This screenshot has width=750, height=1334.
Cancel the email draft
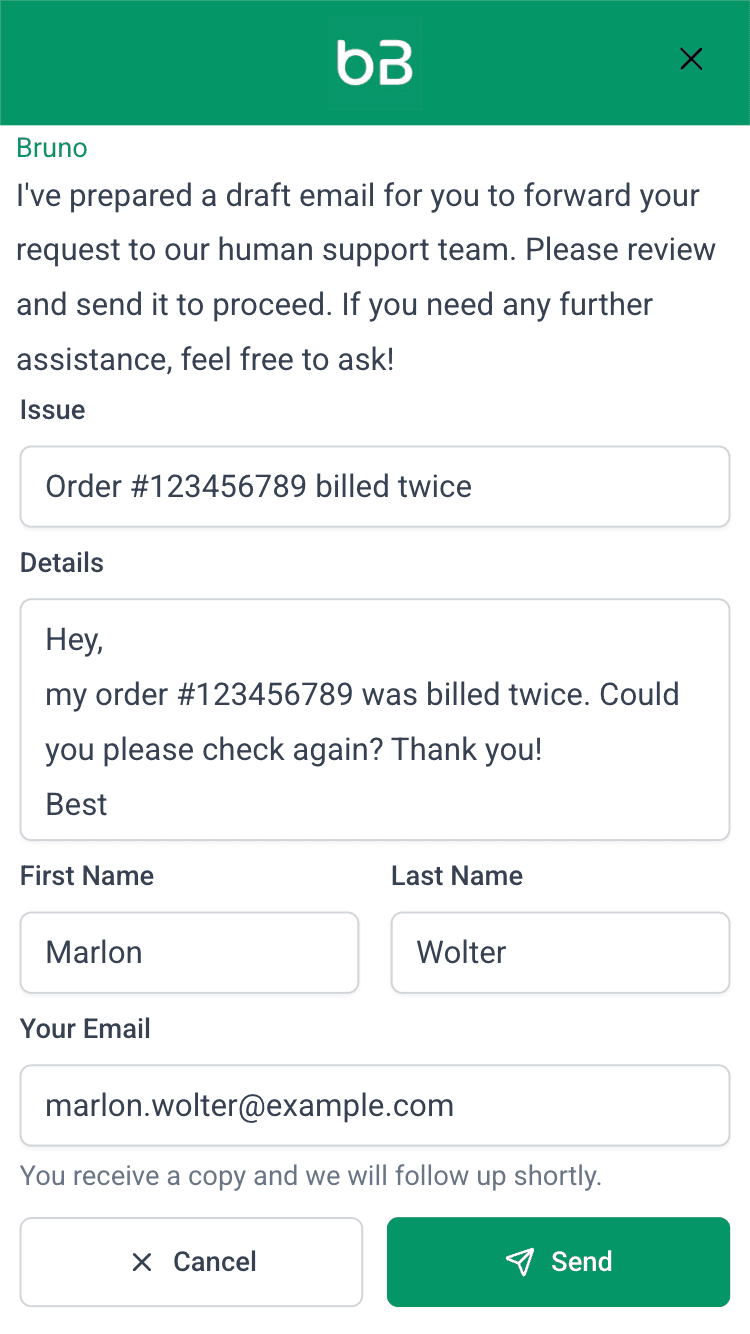[190, 1262]
